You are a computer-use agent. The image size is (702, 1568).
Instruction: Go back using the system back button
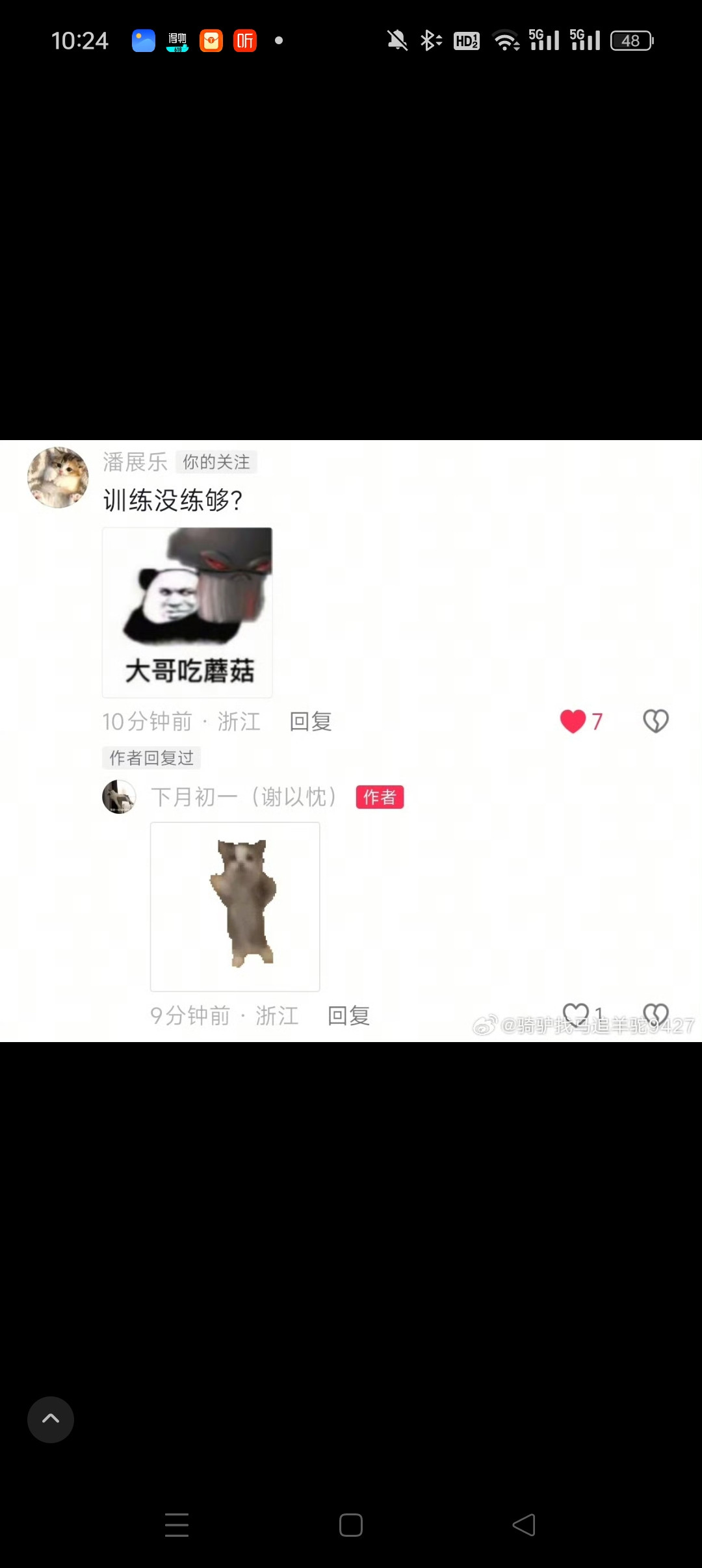(524, 1524)
